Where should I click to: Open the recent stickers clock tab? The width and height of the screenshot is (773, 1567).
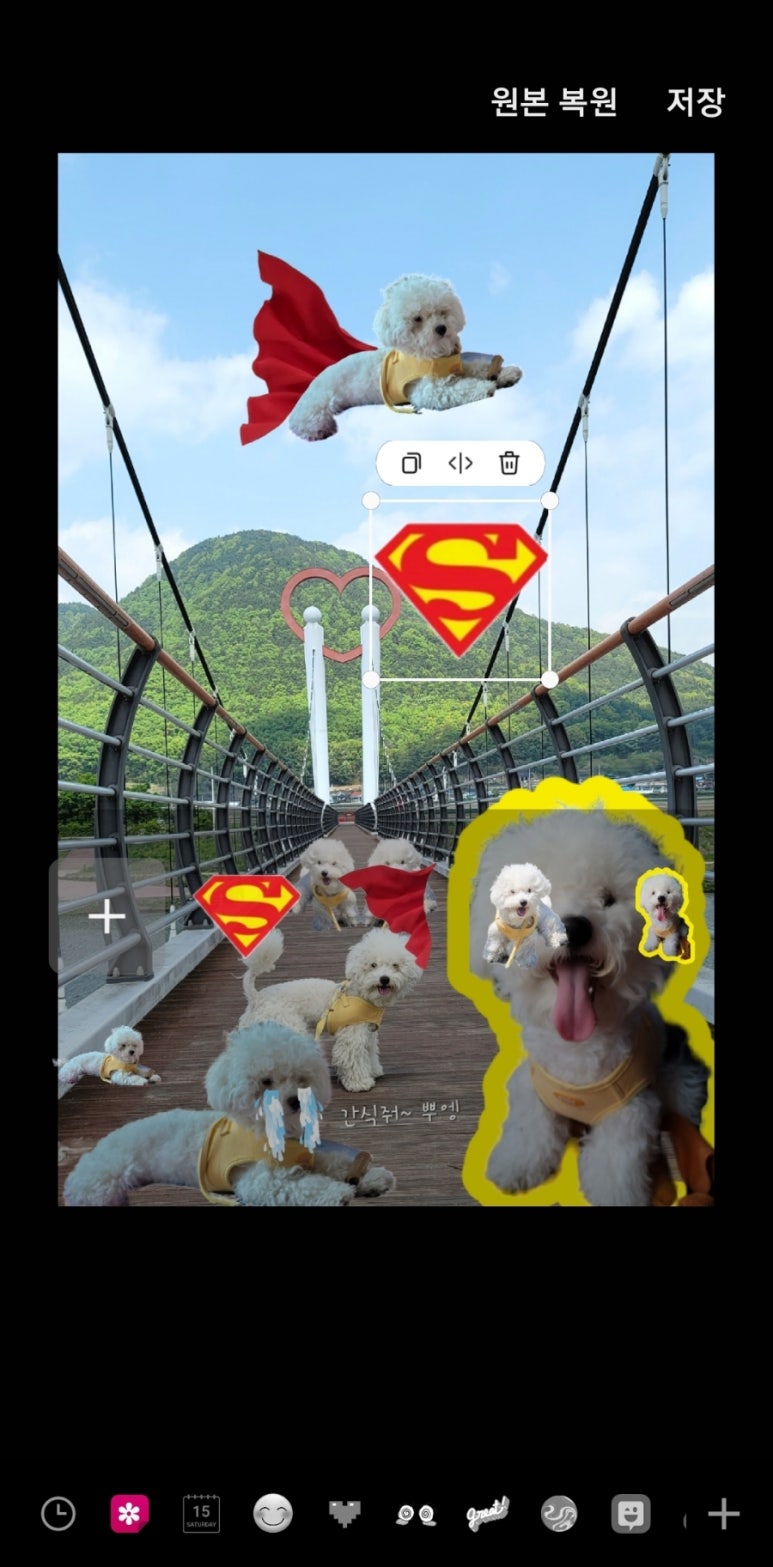click(58, 1514)
